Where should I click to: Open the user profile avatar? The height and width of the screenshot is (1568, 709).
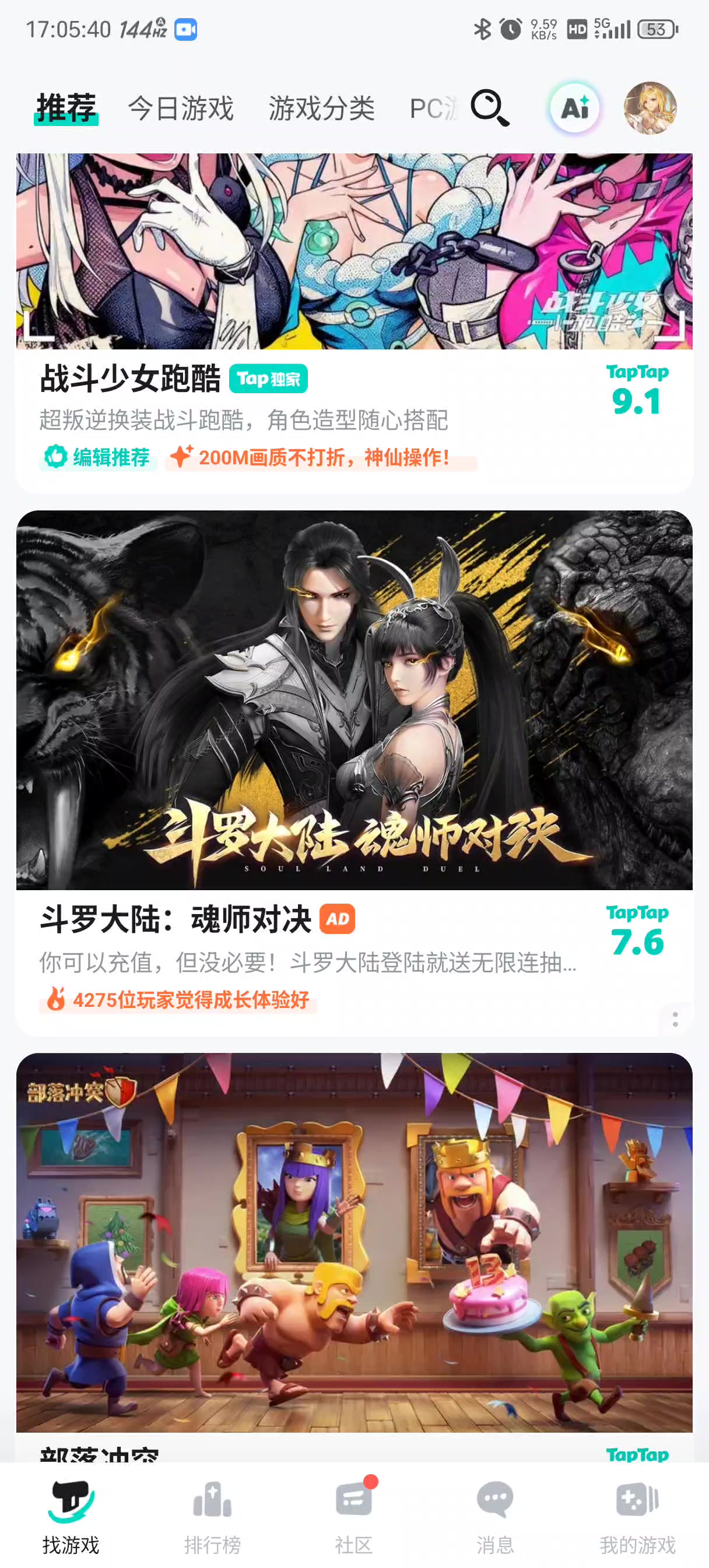650,108
